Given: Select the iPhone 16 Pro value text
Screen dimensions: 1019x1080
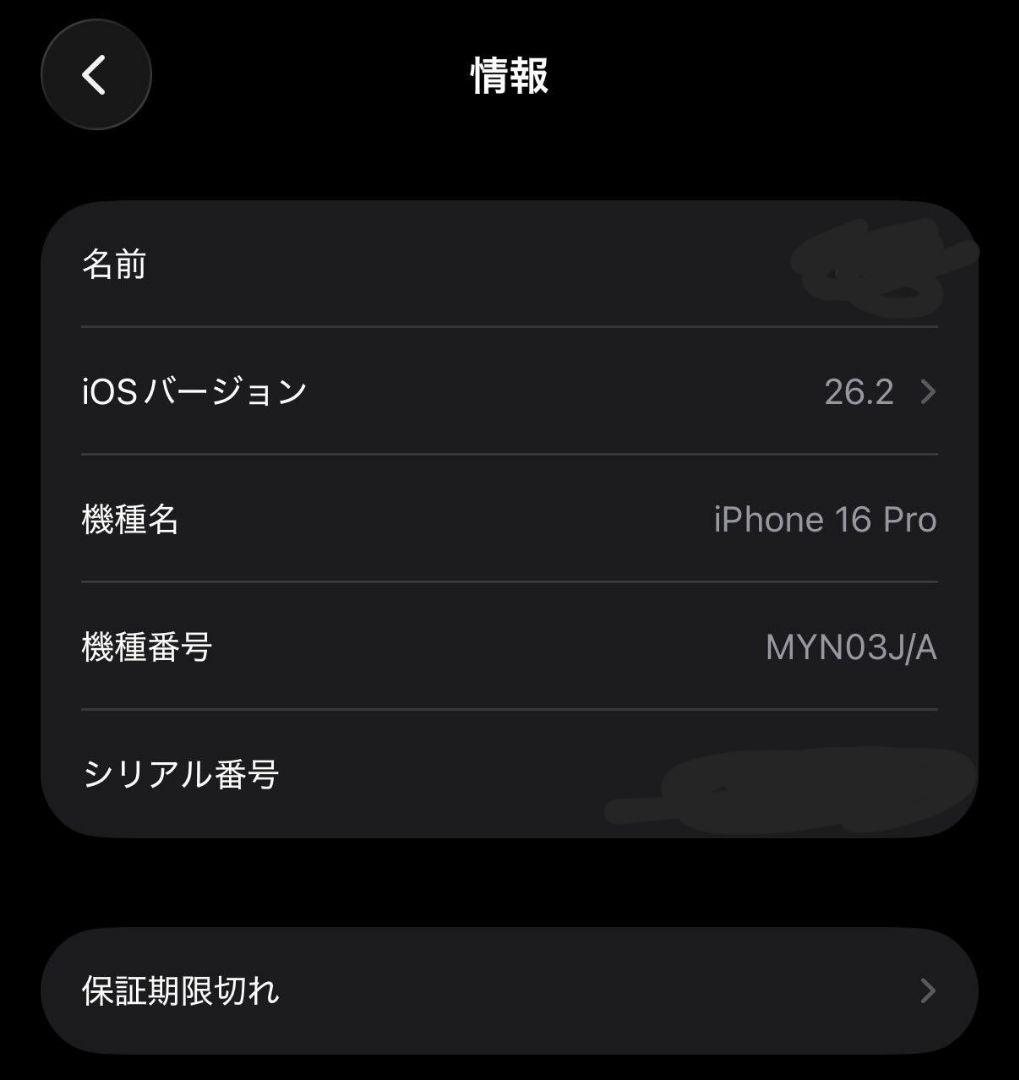Looking at the screenshot, I should point(824,519).
